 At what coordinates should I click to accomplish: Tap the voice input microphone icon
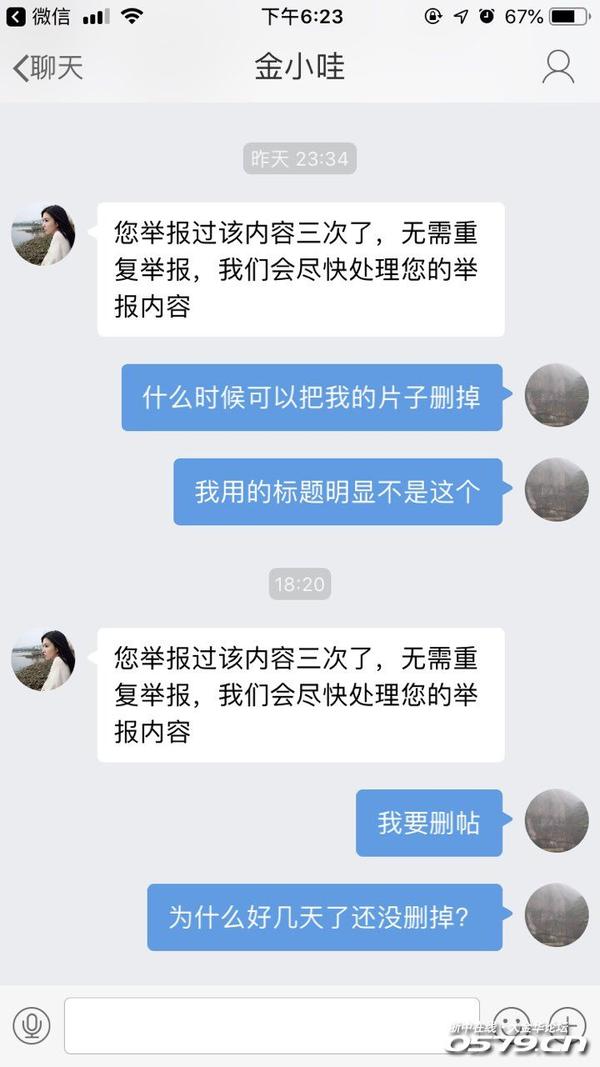coord(32,1026)
